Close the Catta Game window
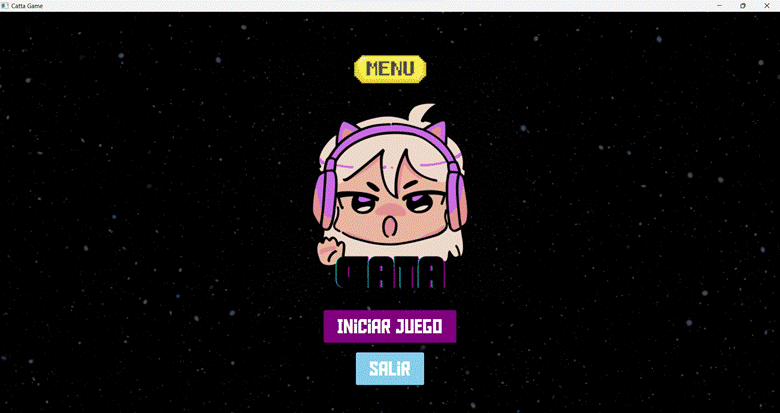 click(766, 5)
